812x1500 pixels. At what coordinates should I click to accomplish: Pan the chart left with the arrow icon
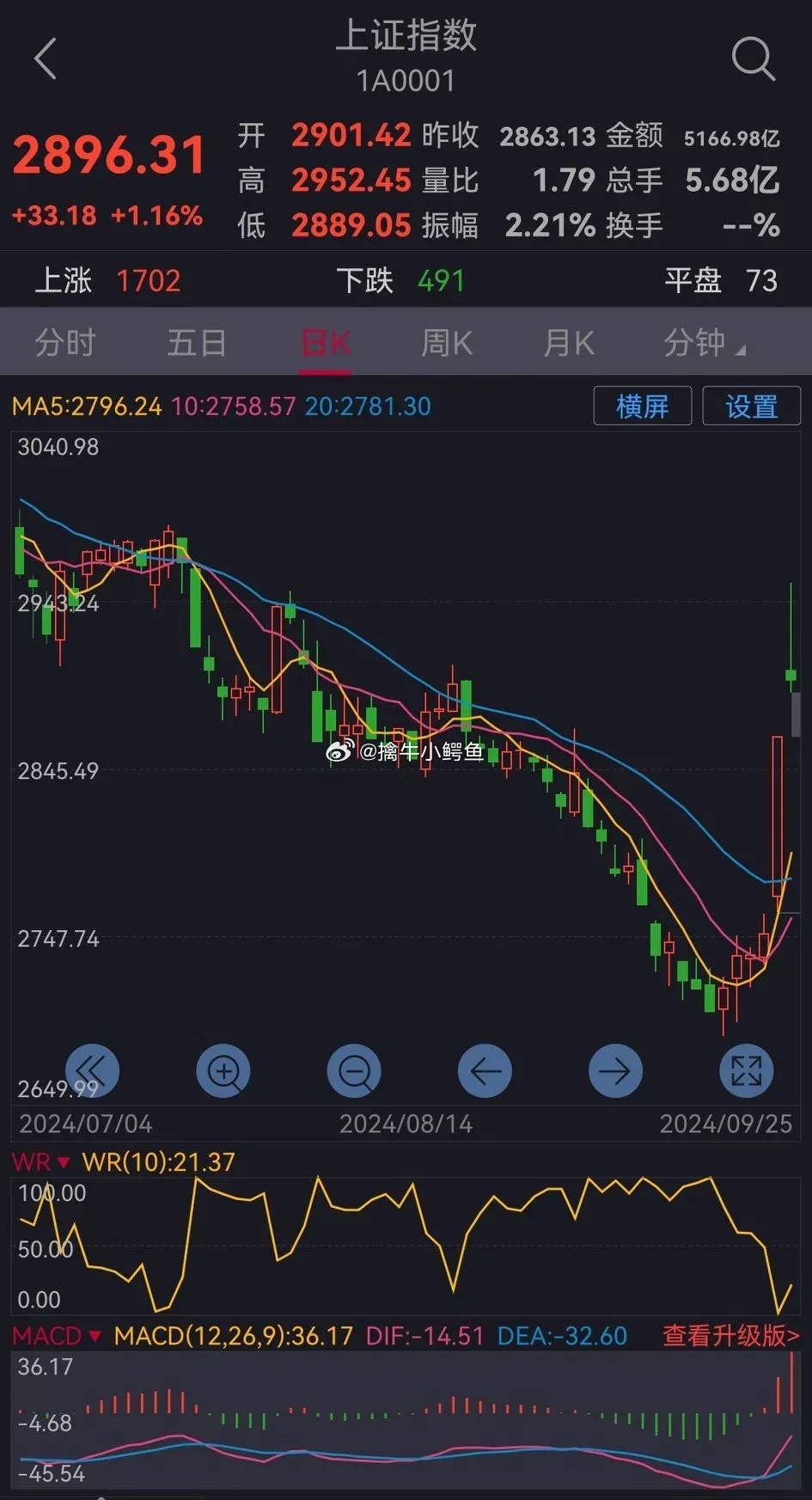coord(485,1070)
